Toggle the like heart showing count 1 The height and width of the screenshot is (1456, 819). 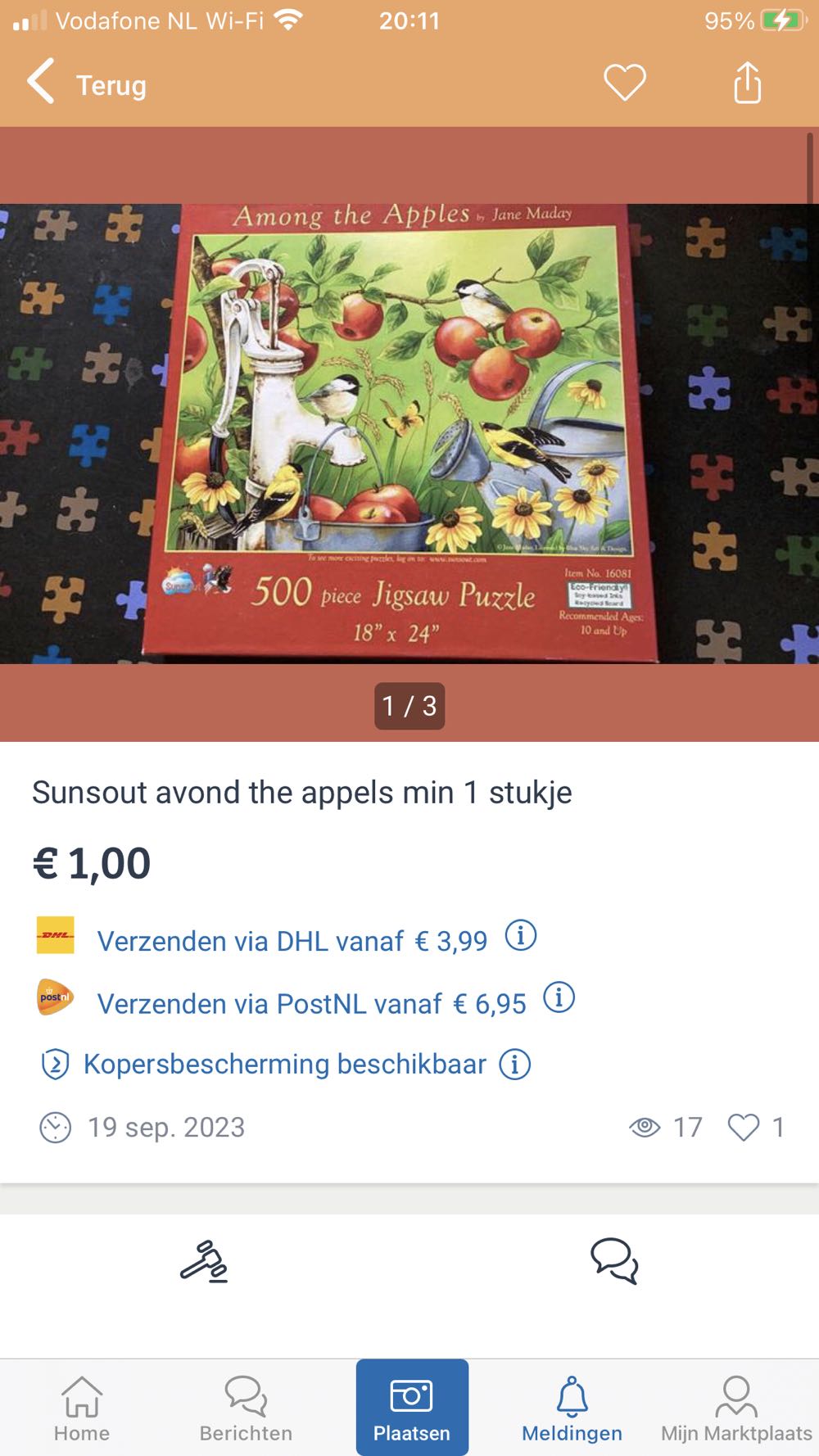[744, 1127]
